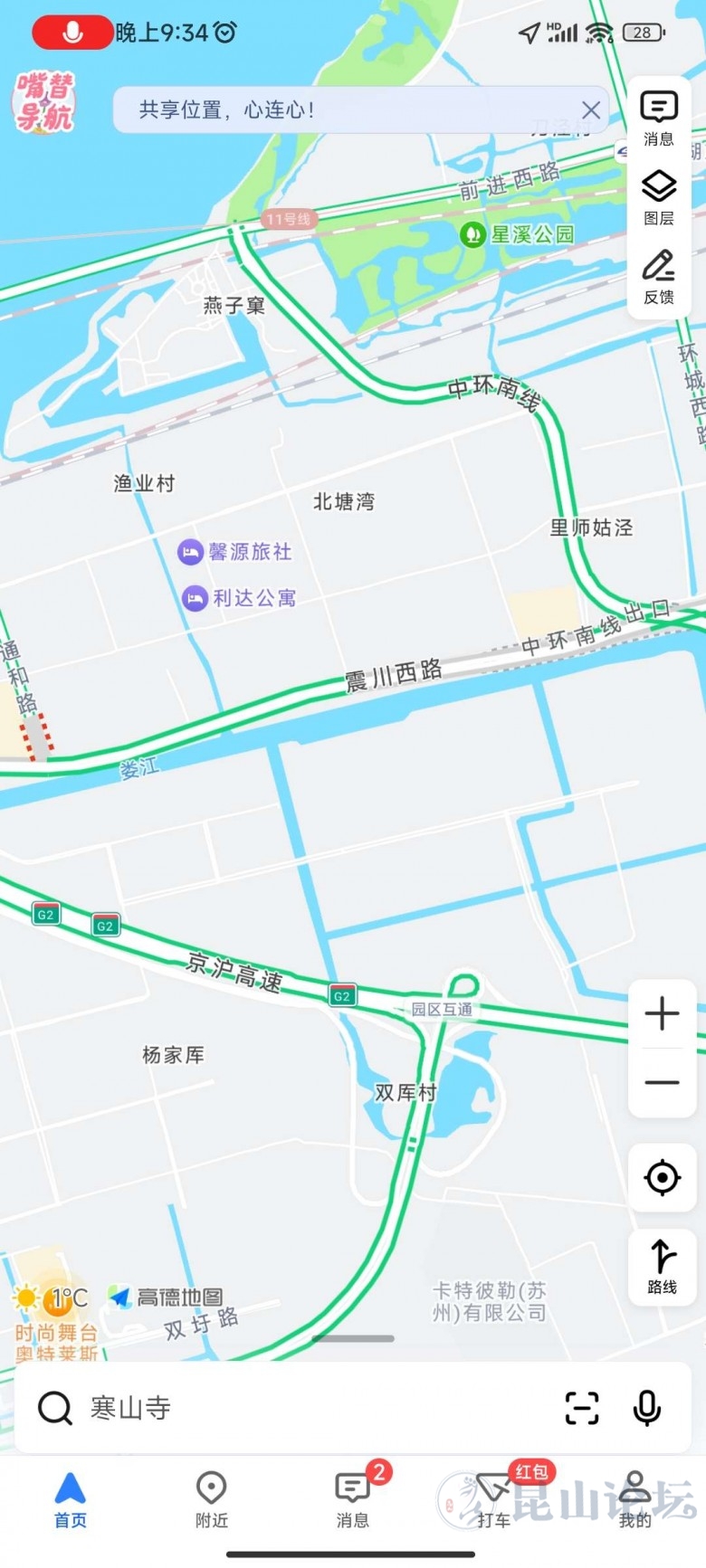
Task: Open the 消息 messages panel button
Action: click(658, 118)
